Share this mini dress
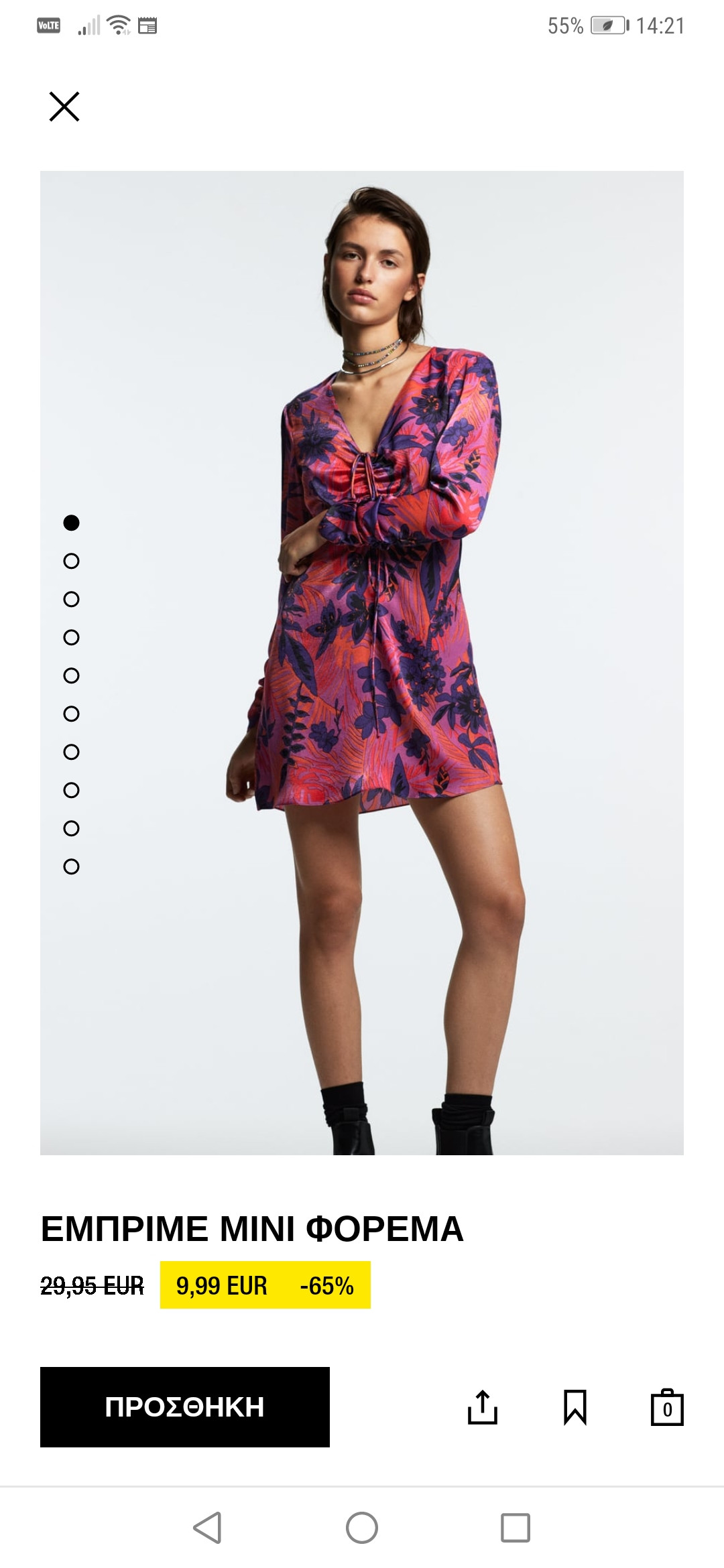 (x=482, y=1407)
